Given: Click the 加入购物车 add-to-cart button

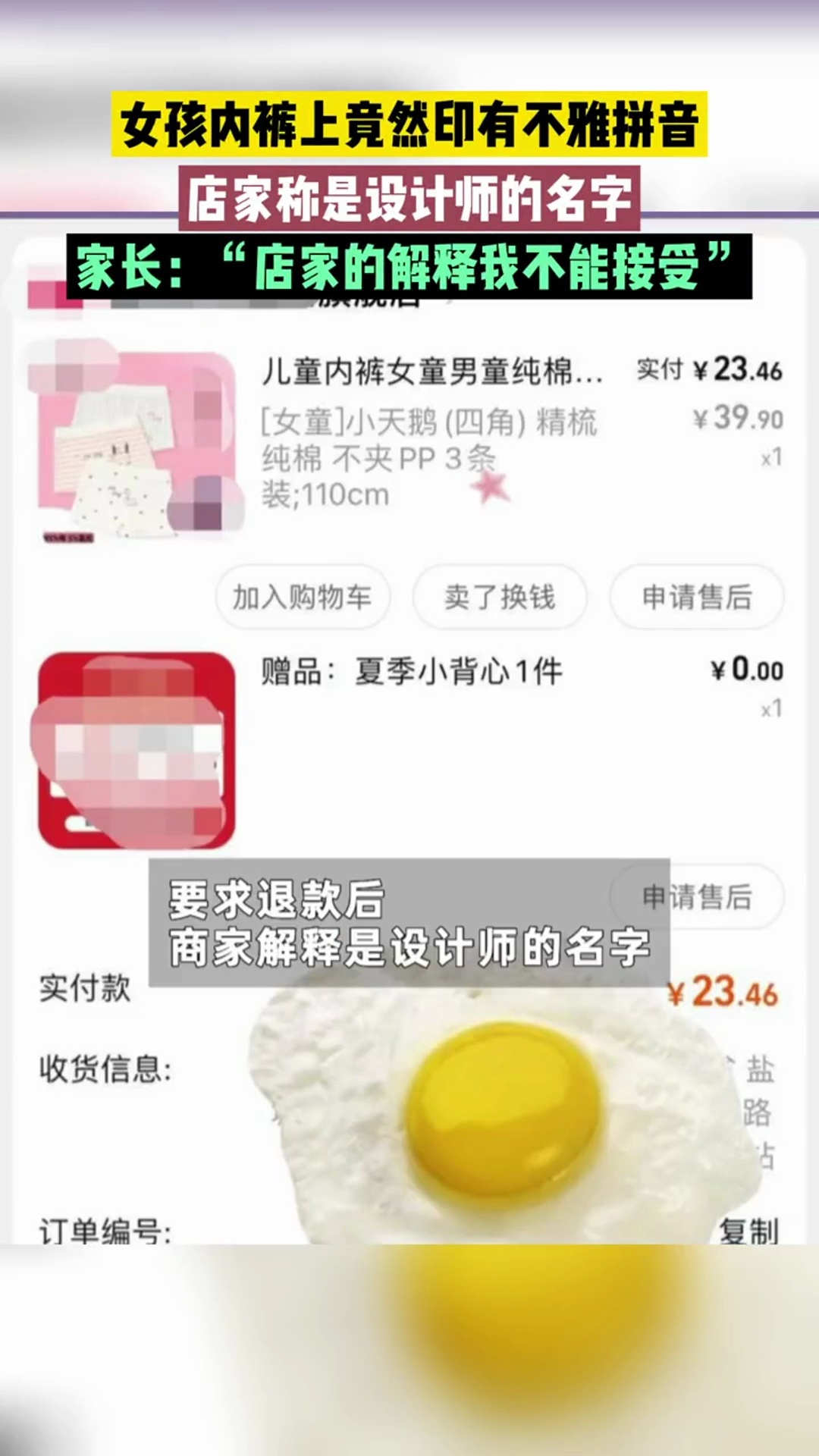Looking at the screenshot, I should [303, 598].
